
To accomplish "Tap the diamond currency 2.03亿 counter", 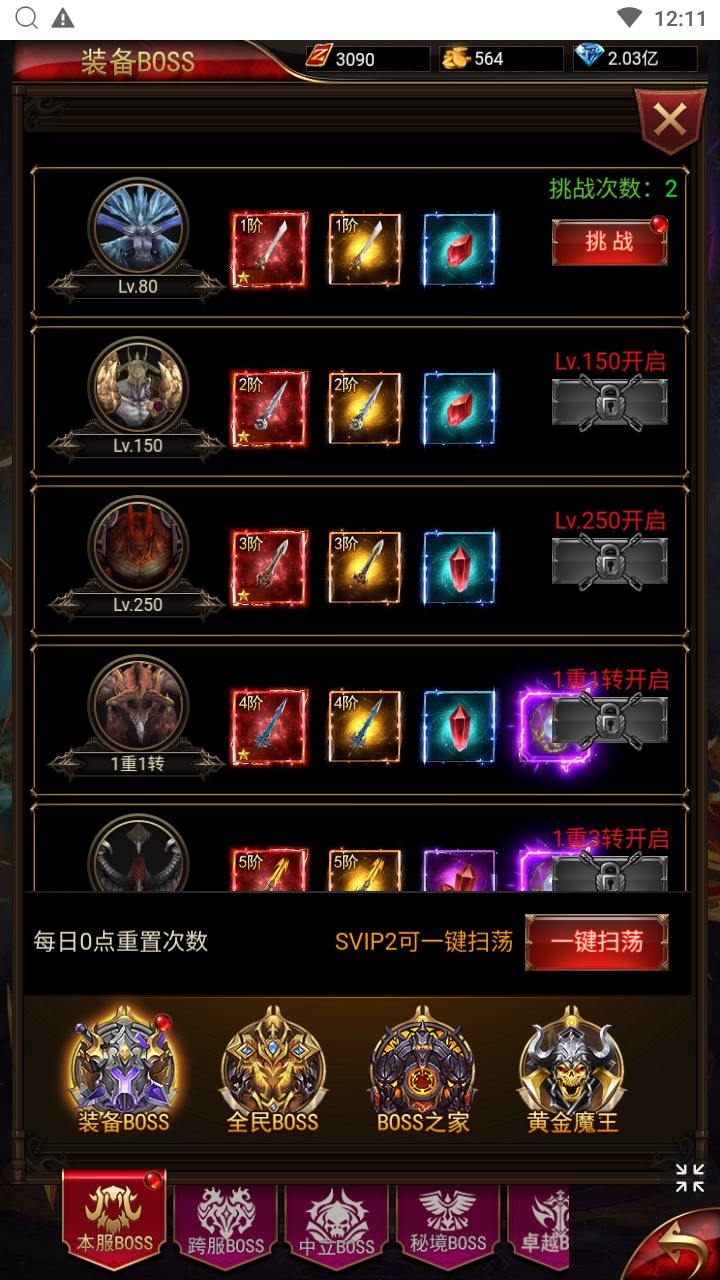I will point(635,59).
